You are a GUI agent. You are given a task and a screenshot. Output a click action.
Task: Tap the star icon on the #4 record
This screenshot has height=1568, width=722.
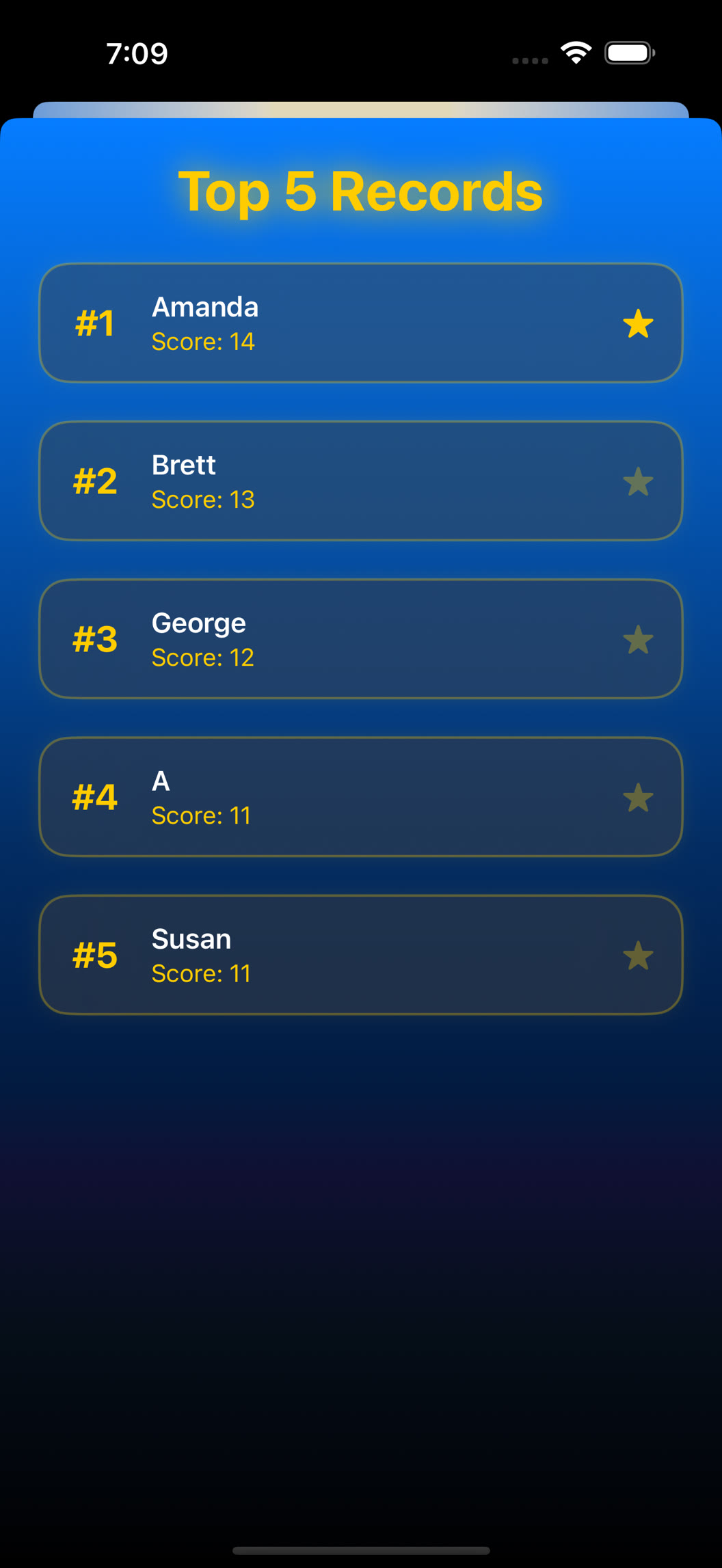tap(639, 797)
